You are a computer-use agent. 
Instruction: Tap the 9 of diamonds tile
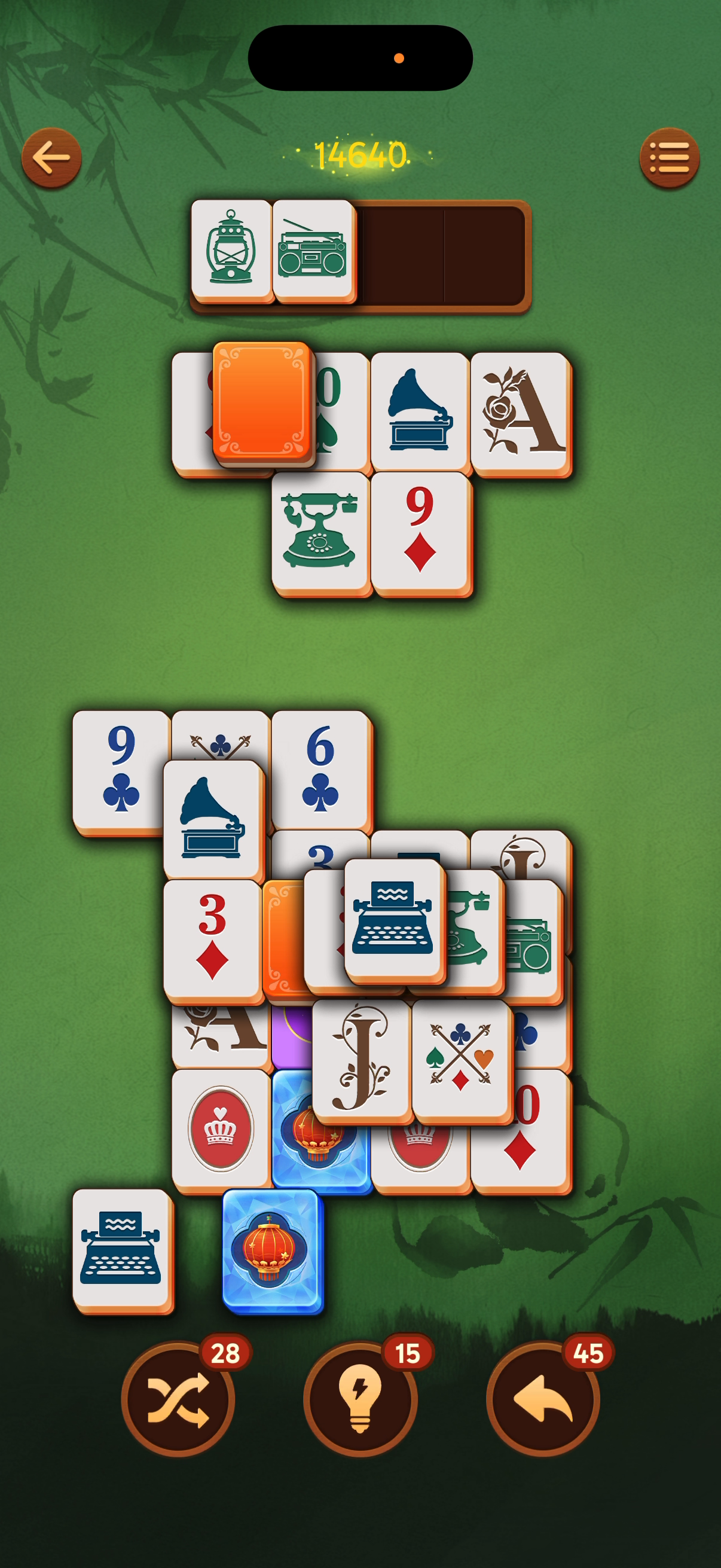tap(420, 532)
